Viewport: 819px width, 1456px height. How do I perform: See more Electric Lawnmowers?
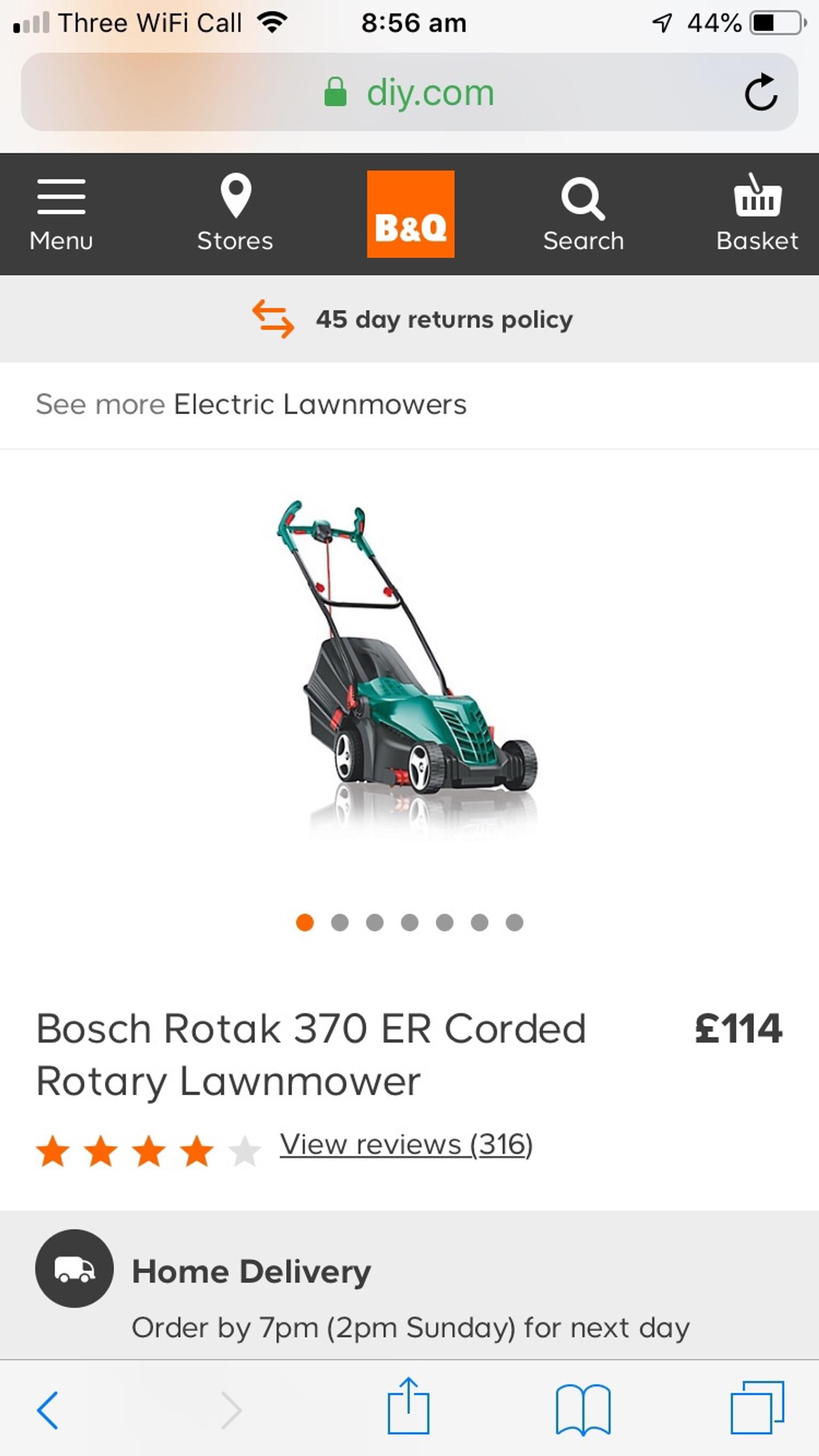[319, 404]
